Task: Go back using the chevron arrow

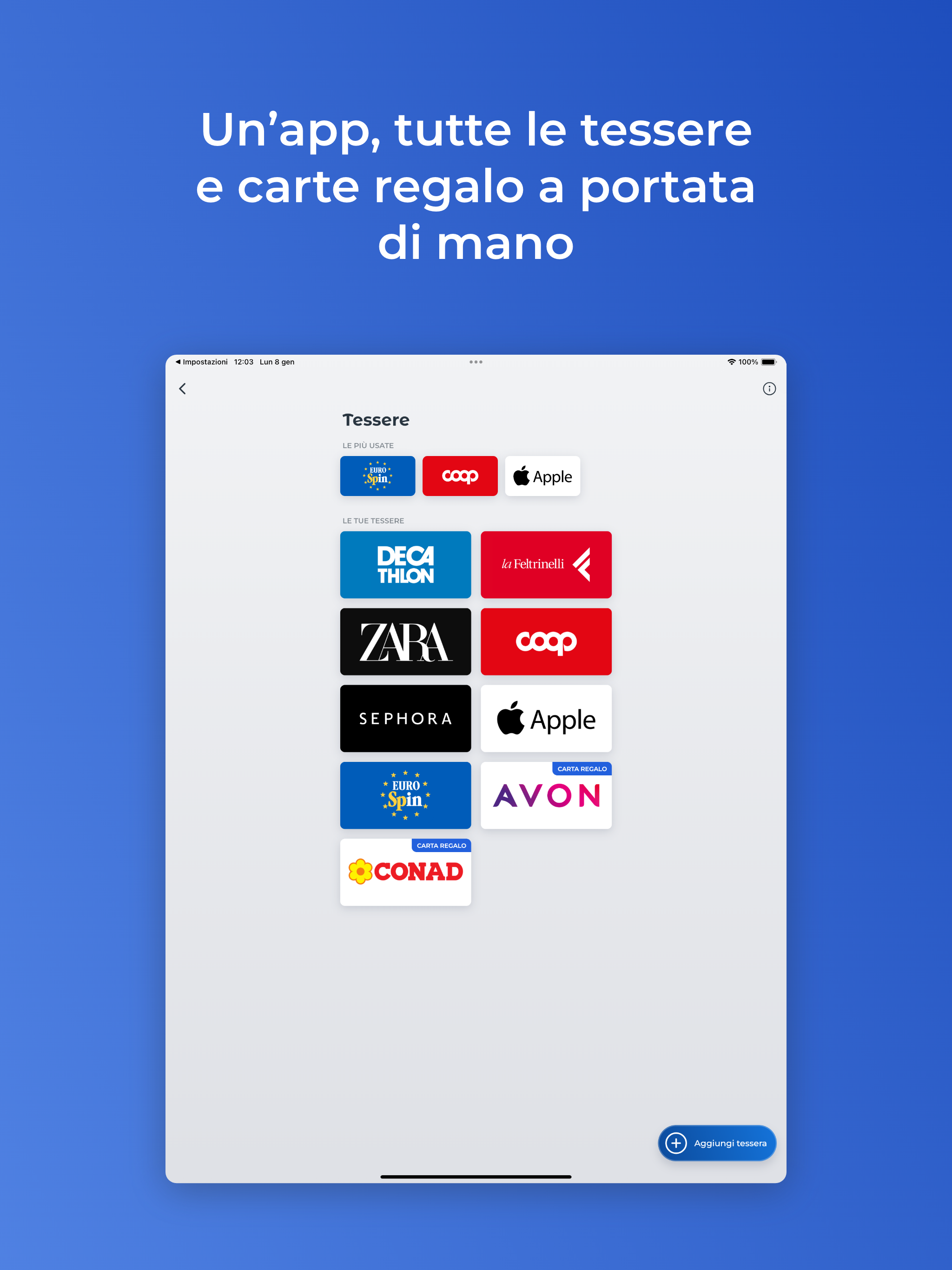Action: pos(183,389)
